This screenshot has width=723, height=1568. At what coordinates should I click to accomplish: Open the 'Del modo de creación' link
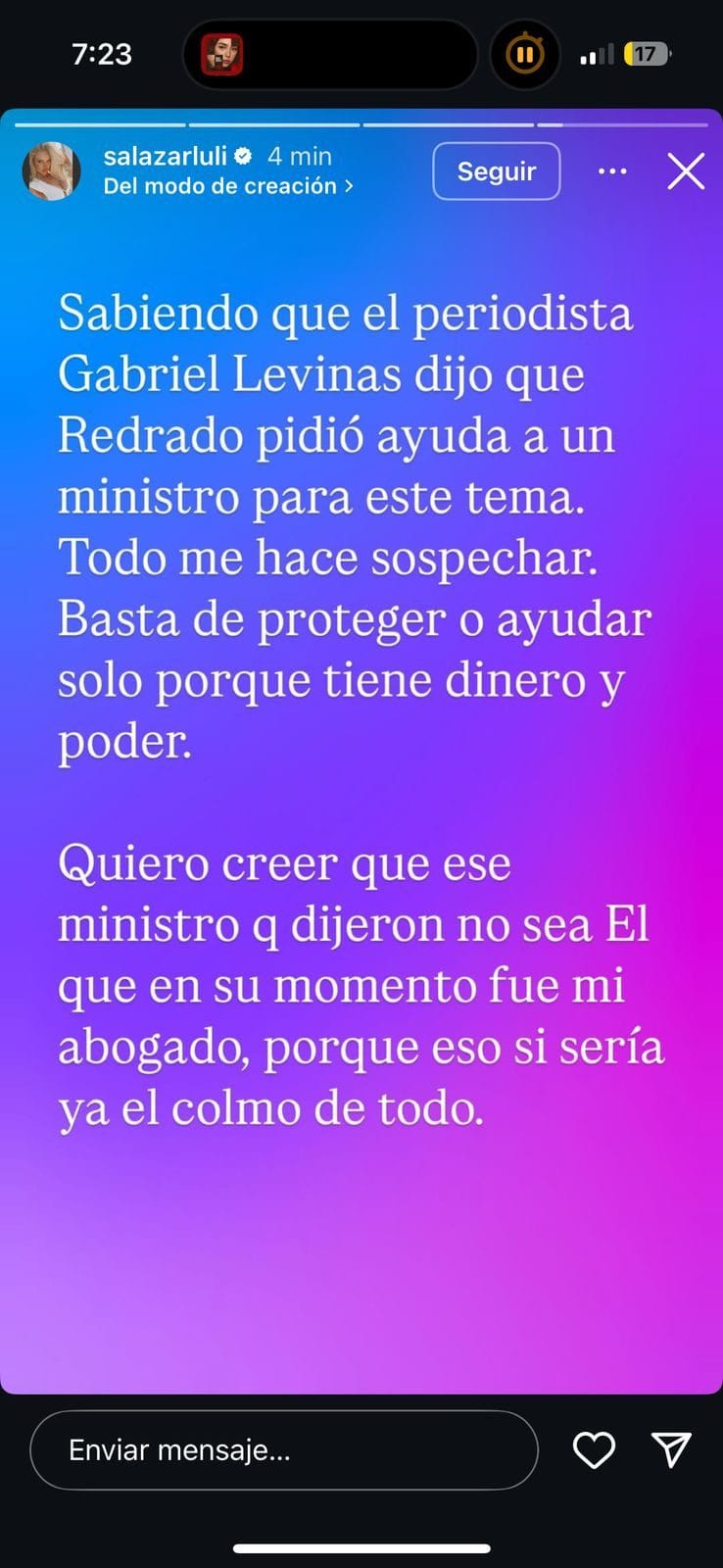(x=227, y=186)
